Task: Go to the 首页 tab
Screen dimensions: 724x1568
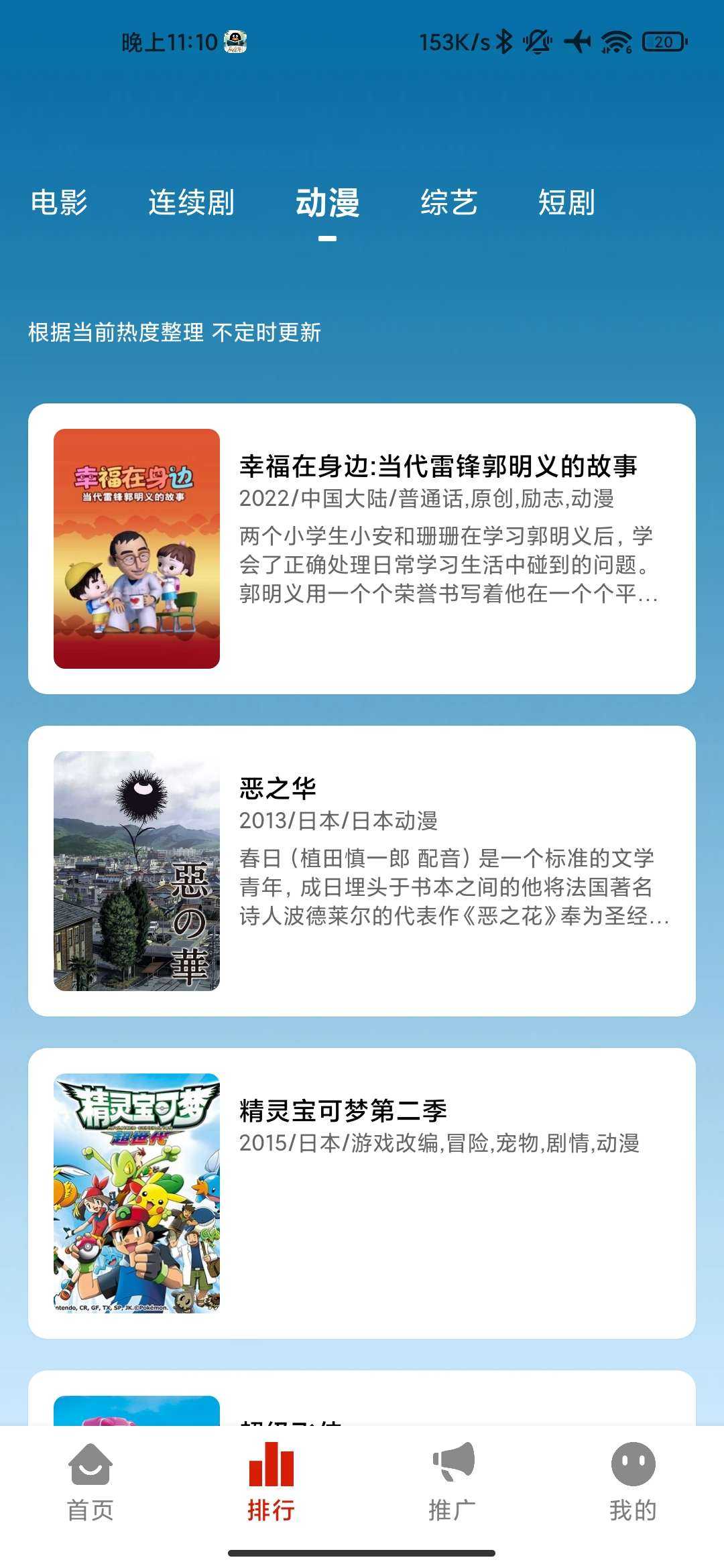Action: (90, 1482)
